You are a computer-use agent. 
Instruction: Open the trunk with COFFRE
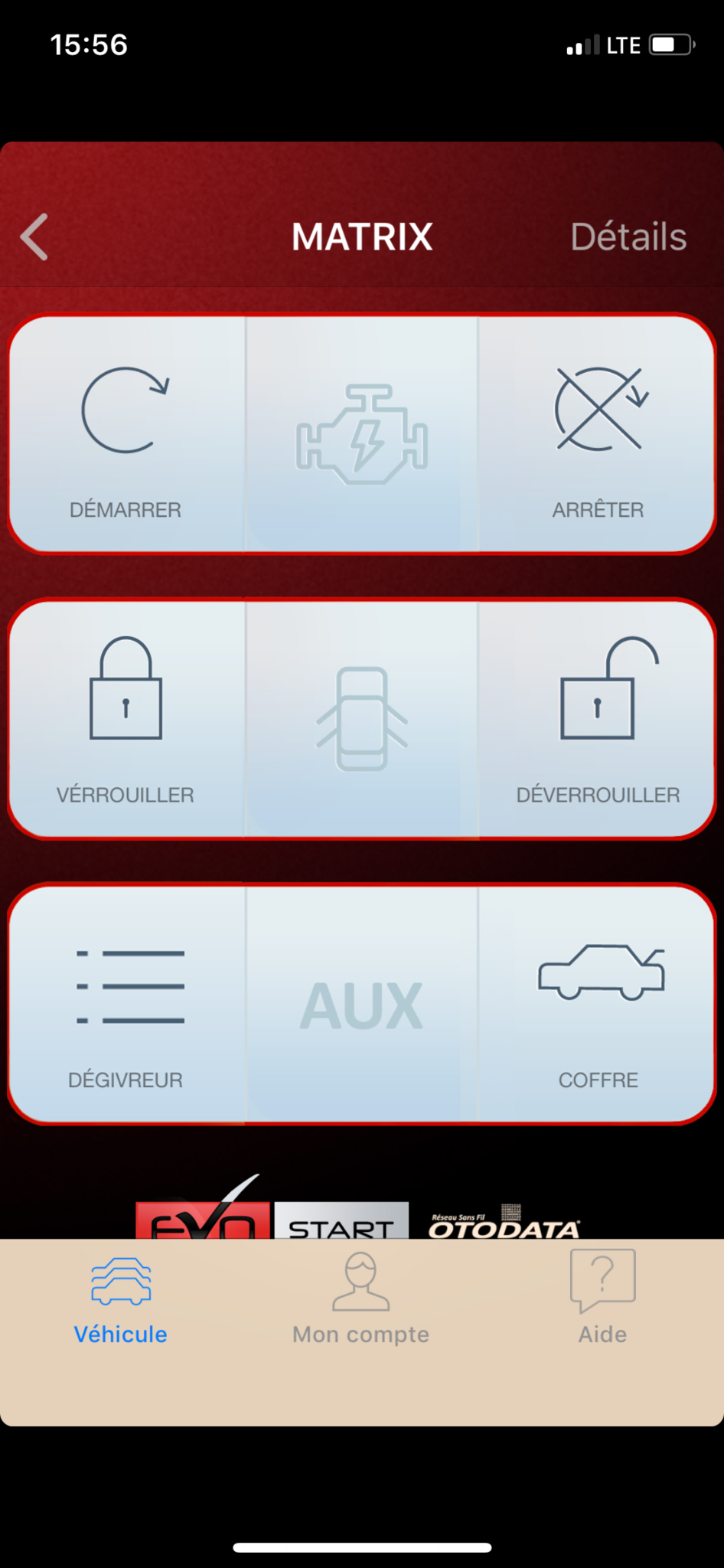point(598,1004)
